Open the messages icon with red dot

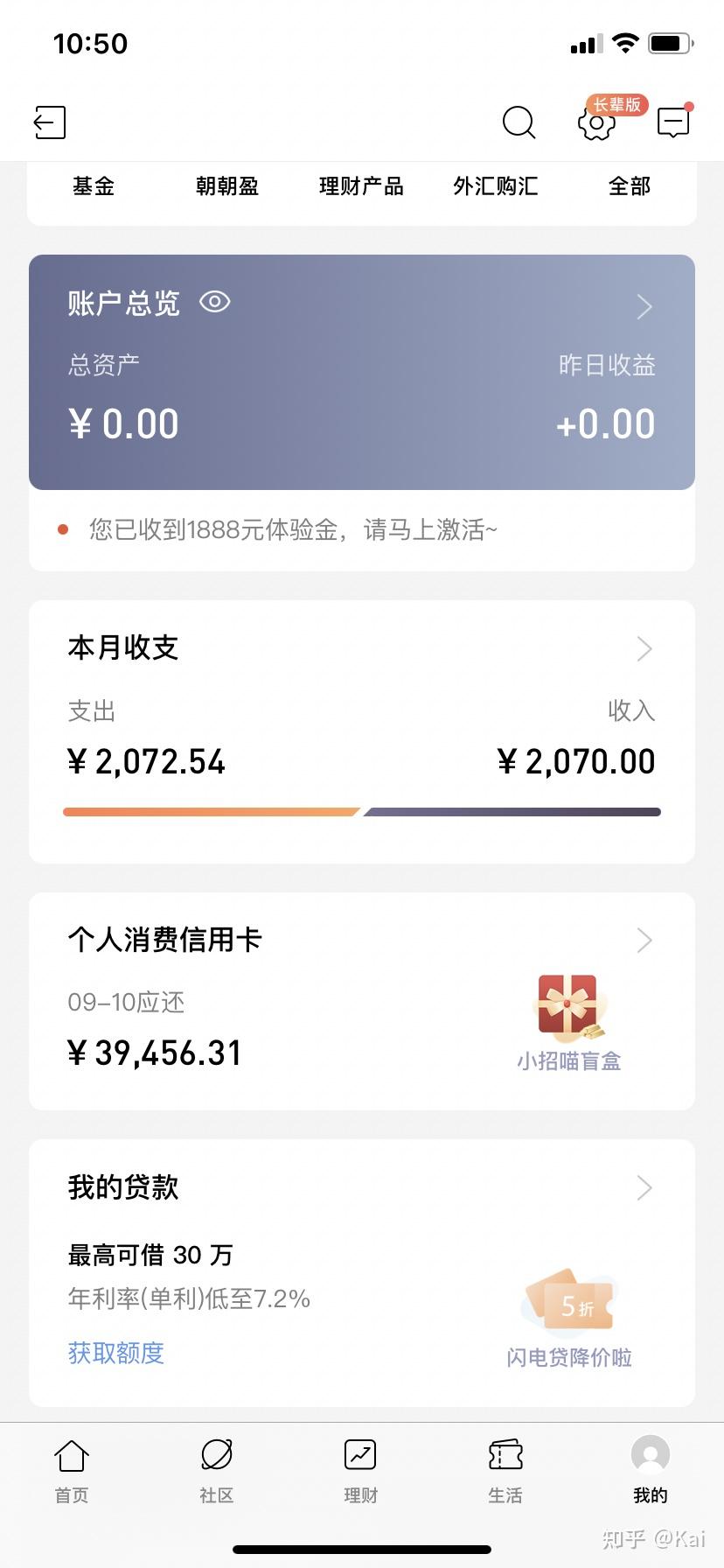click(672, 122)
